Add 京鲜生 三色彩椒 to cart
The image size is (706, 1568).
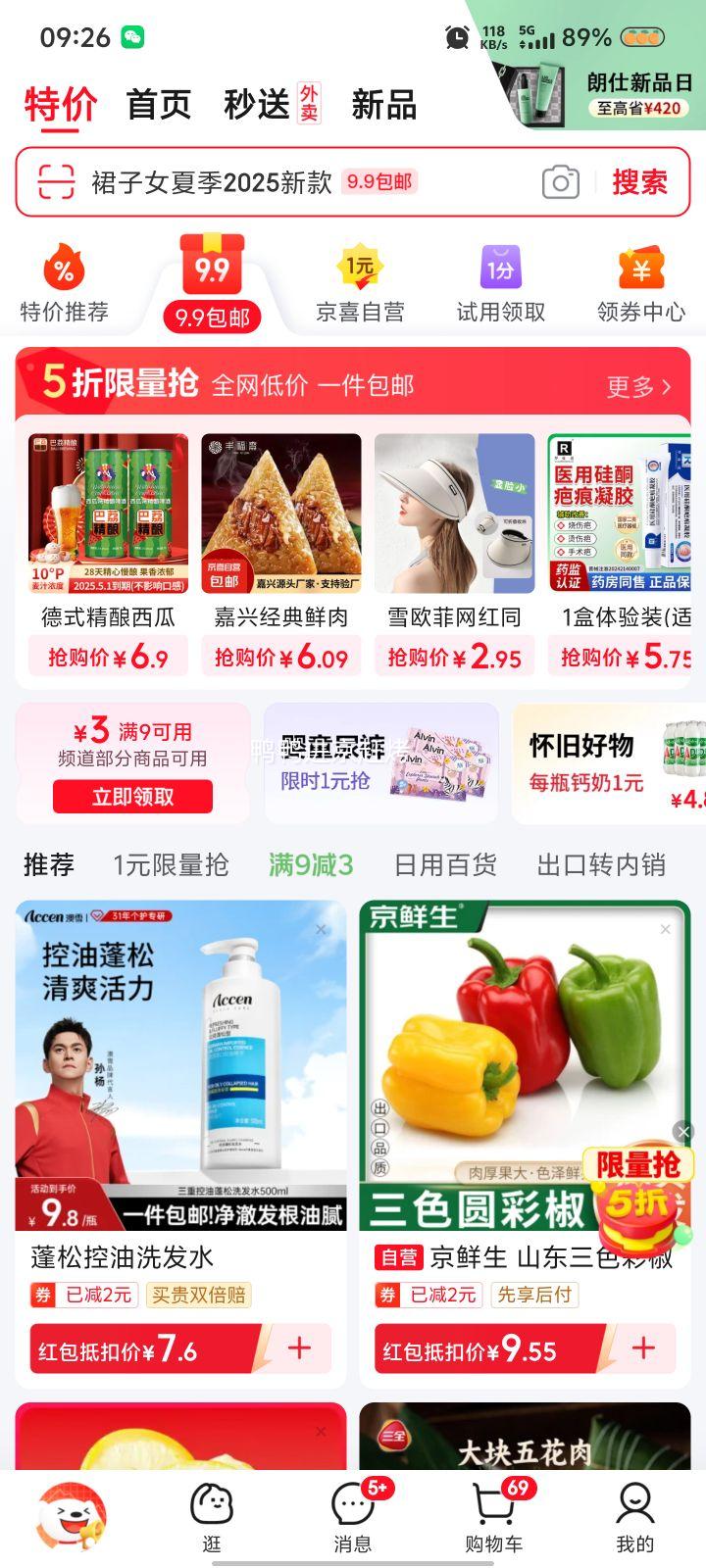[x=643, y=1348]
